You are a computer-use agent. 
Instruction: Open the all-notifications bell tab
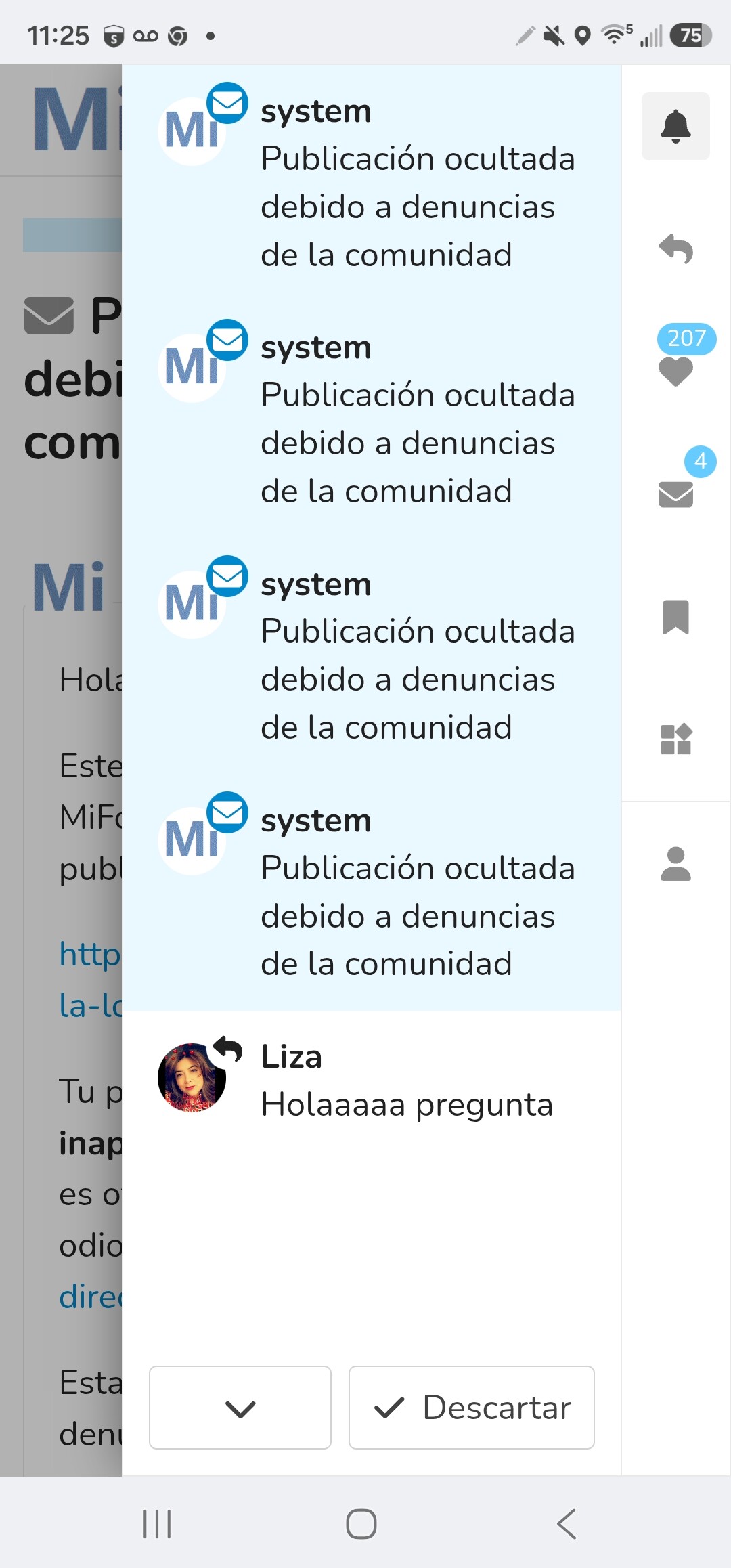click(x=675, y=127)
